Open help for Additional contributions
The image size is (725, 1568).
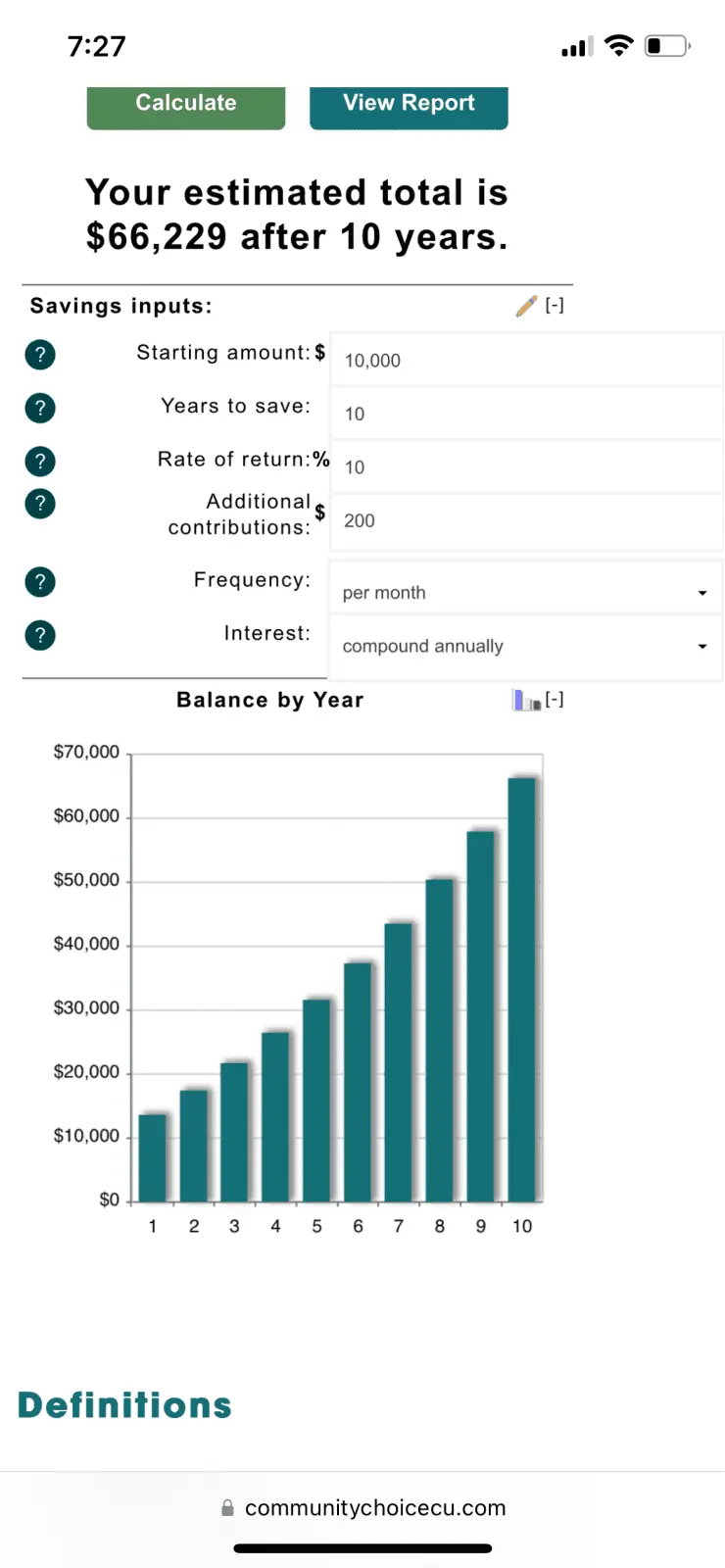pyautogui.click(x=40, y=504)
